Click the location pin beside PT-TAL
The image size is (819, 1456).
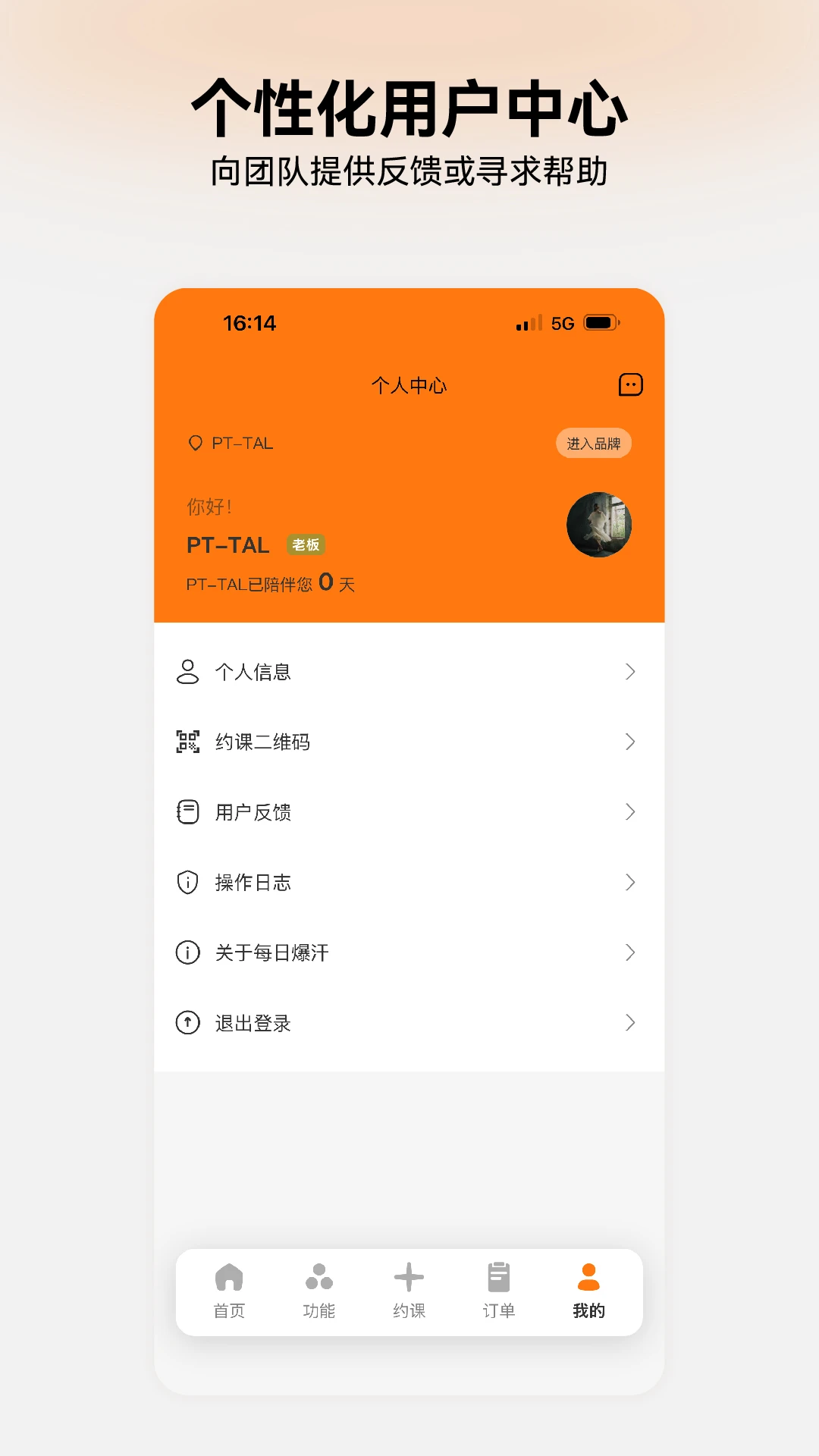[x=195, y=442]
